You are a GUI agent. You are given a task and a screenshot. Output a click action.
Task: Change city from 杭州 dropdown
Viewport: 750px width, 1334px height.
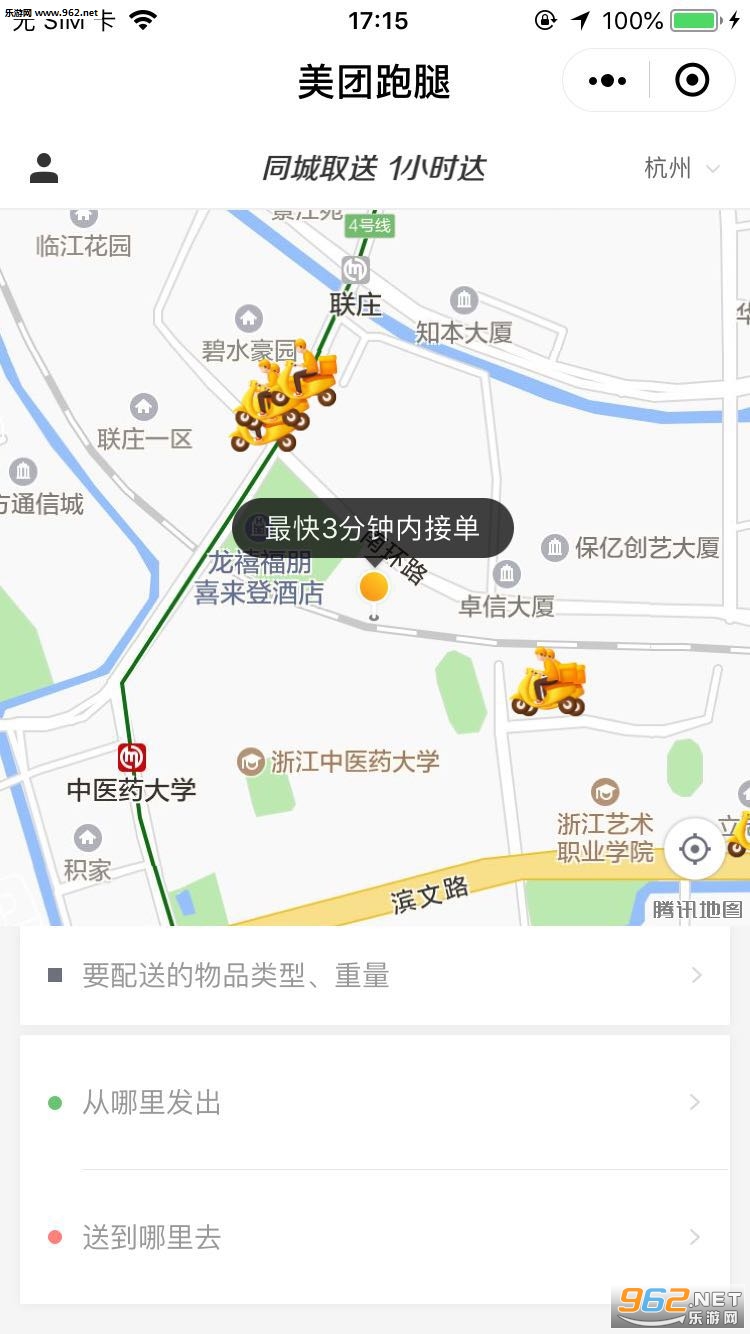click(682, 168)
